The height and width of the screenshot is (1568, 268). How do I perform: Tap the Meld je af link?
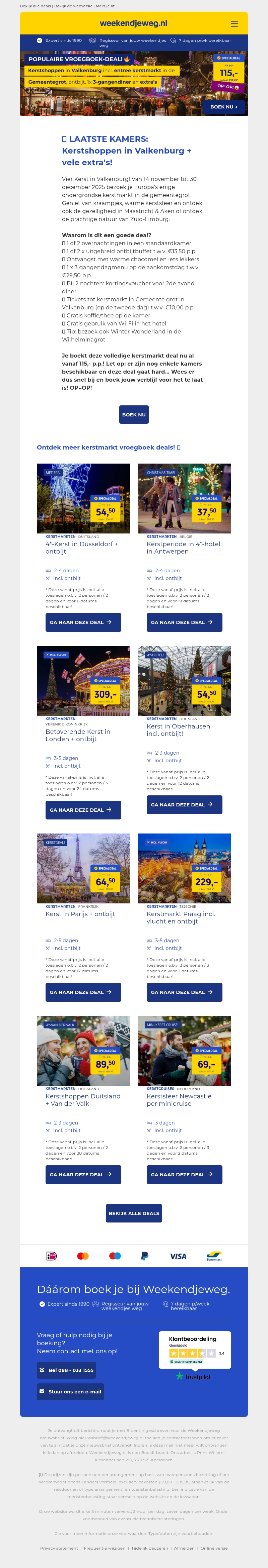pyautogui.click(x=105, y=6)
